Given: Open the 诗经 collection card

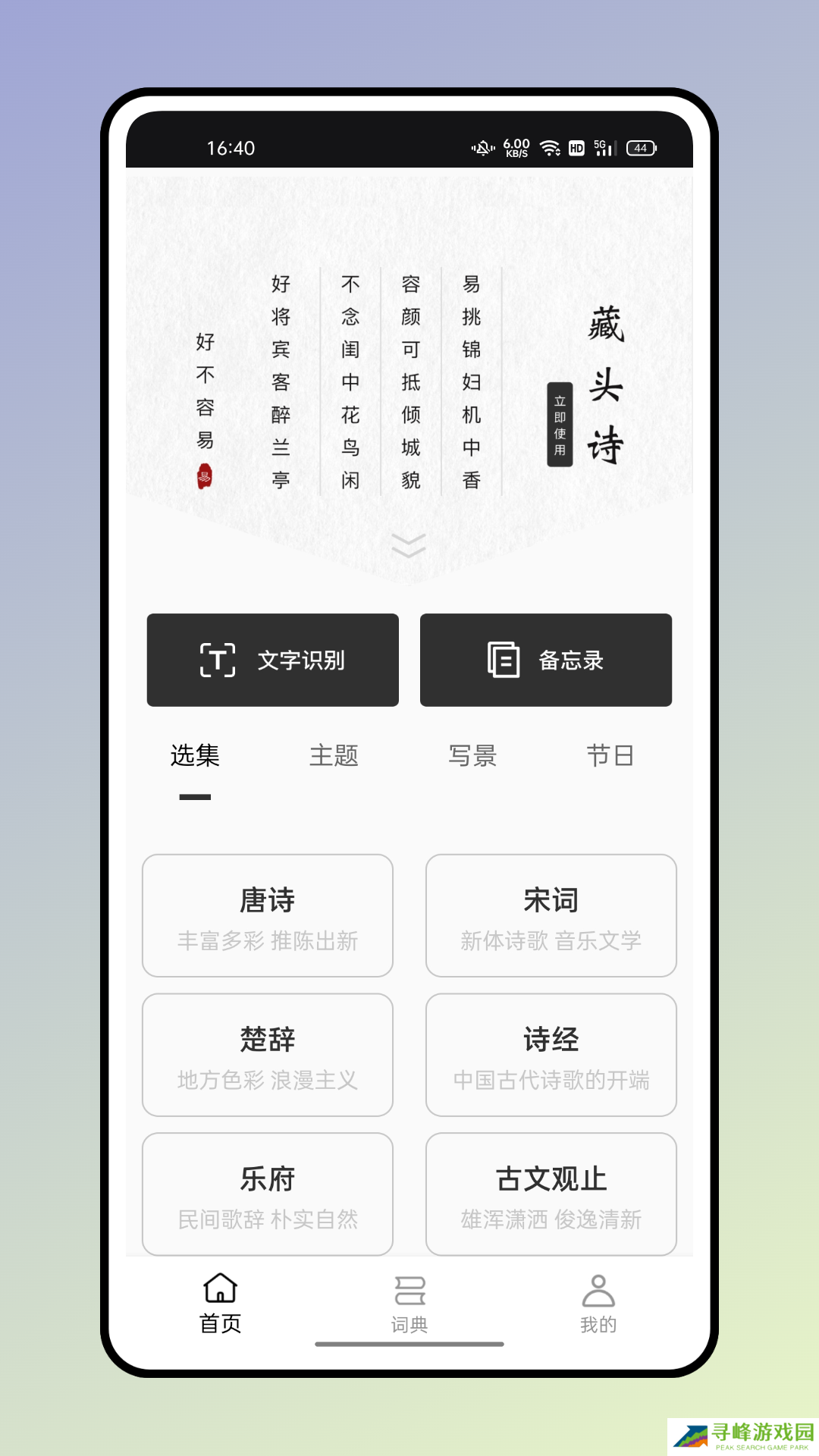Looking at the screenshot, I should [551, 1055].
